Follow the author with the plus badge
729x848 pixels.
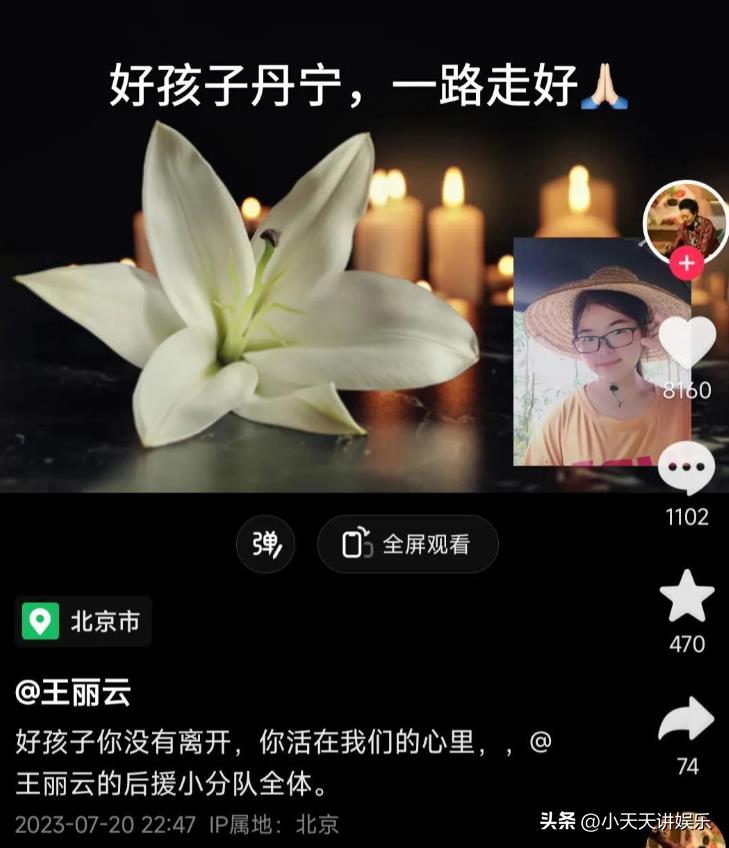tap(686, 265)
